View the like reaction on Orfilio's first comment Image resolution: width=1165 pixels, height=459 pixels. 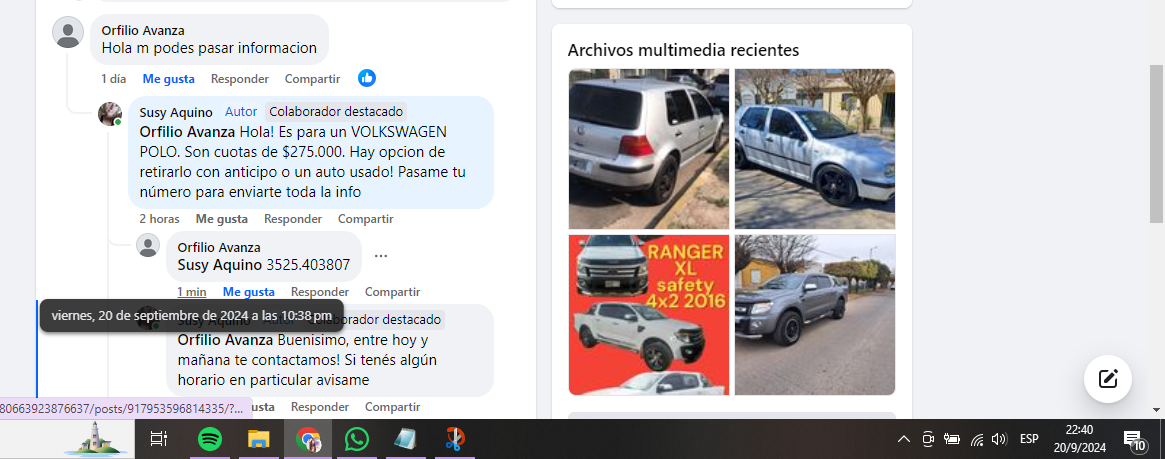tap(367, 78)
